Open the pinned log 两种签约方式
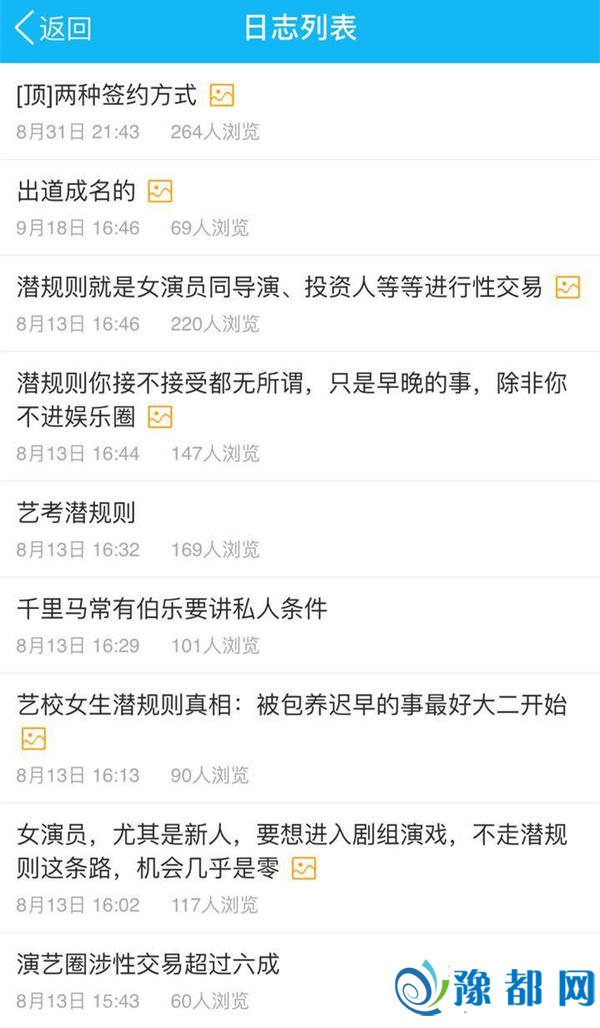 click(x=108, y=97)
